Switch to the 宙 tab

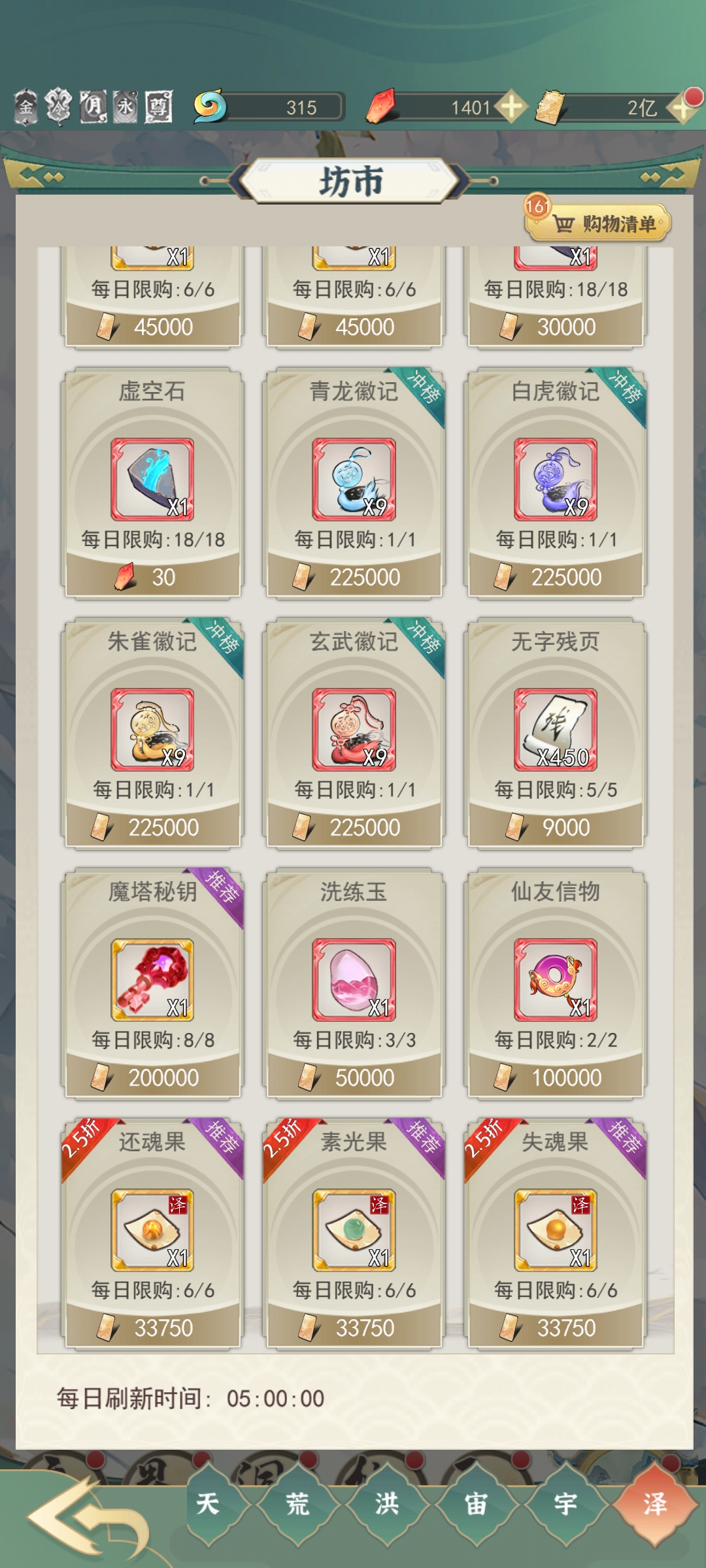click(x=477, y=1504)
